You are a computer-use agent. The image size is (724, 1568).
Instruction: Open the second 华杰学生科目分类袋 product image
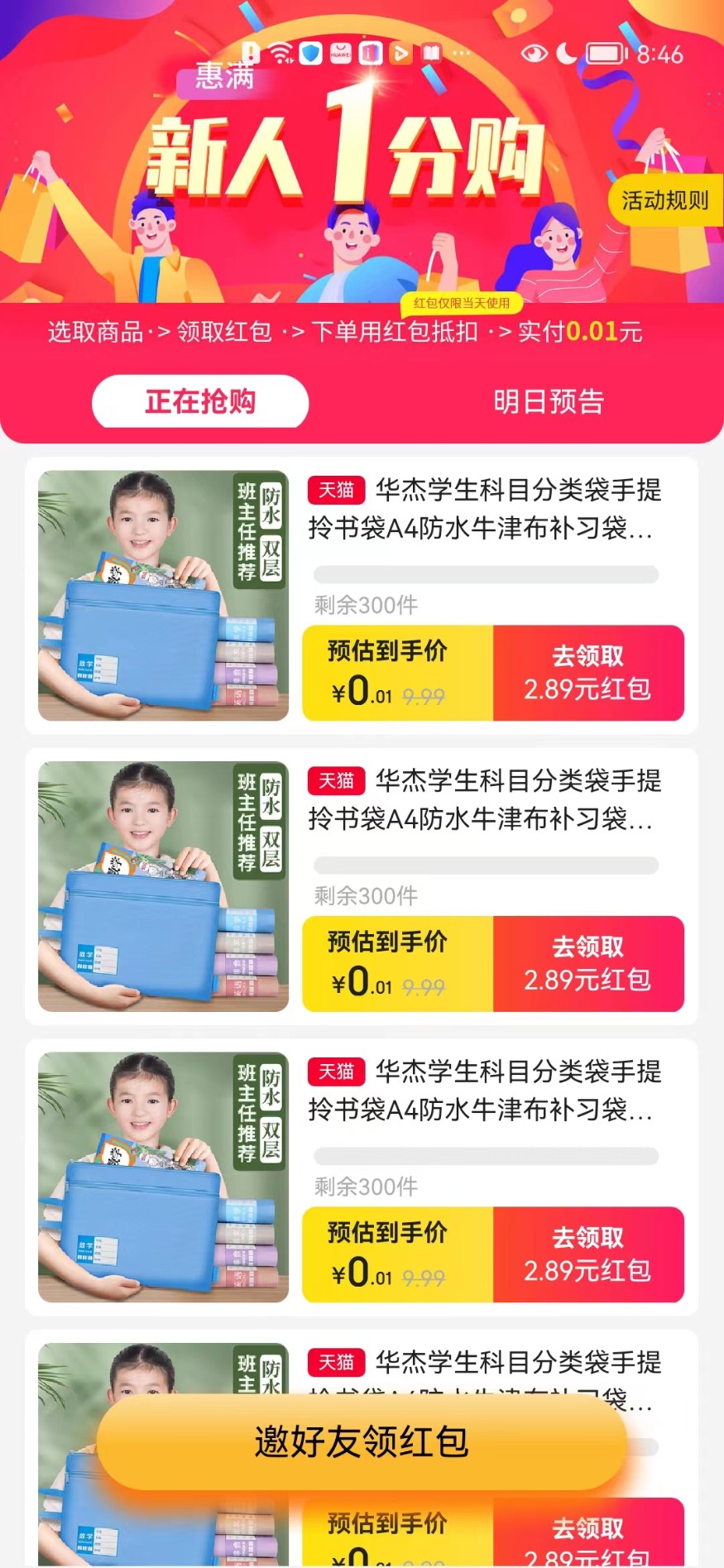(x=163, y=885)
